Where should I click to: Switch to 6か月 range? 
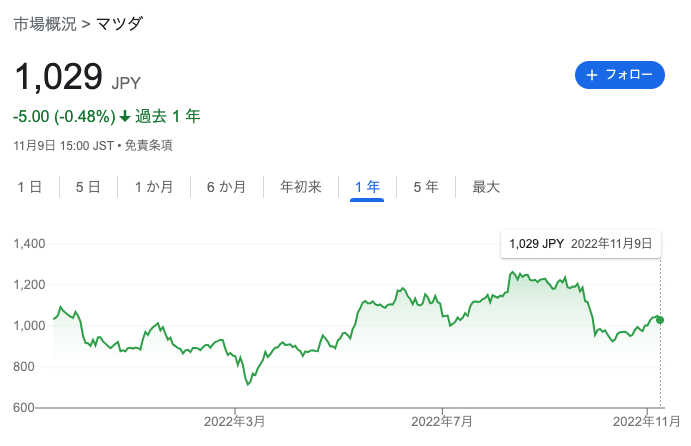(x=226, y=186)
